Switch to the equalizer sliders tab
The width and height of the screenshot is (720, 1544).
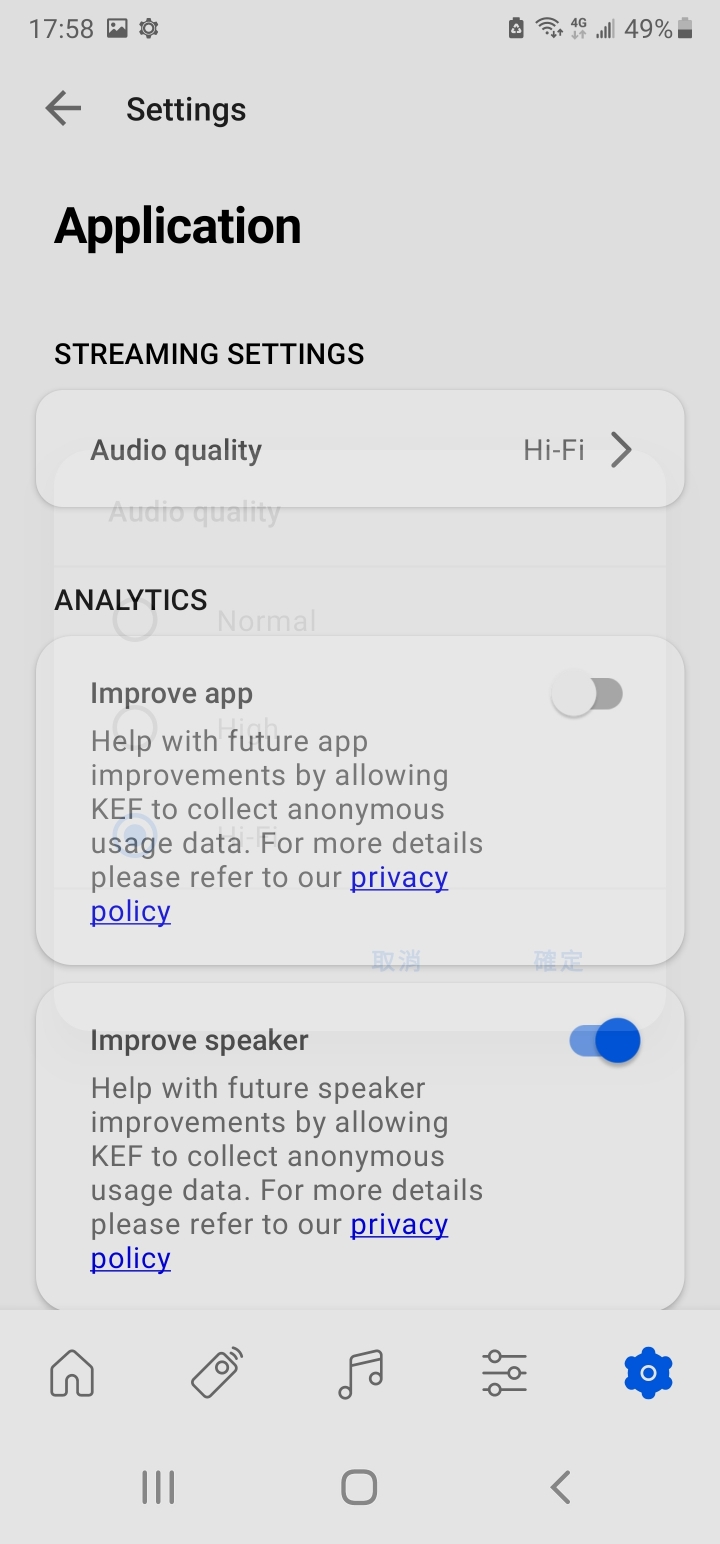[x=504, y=1373]
